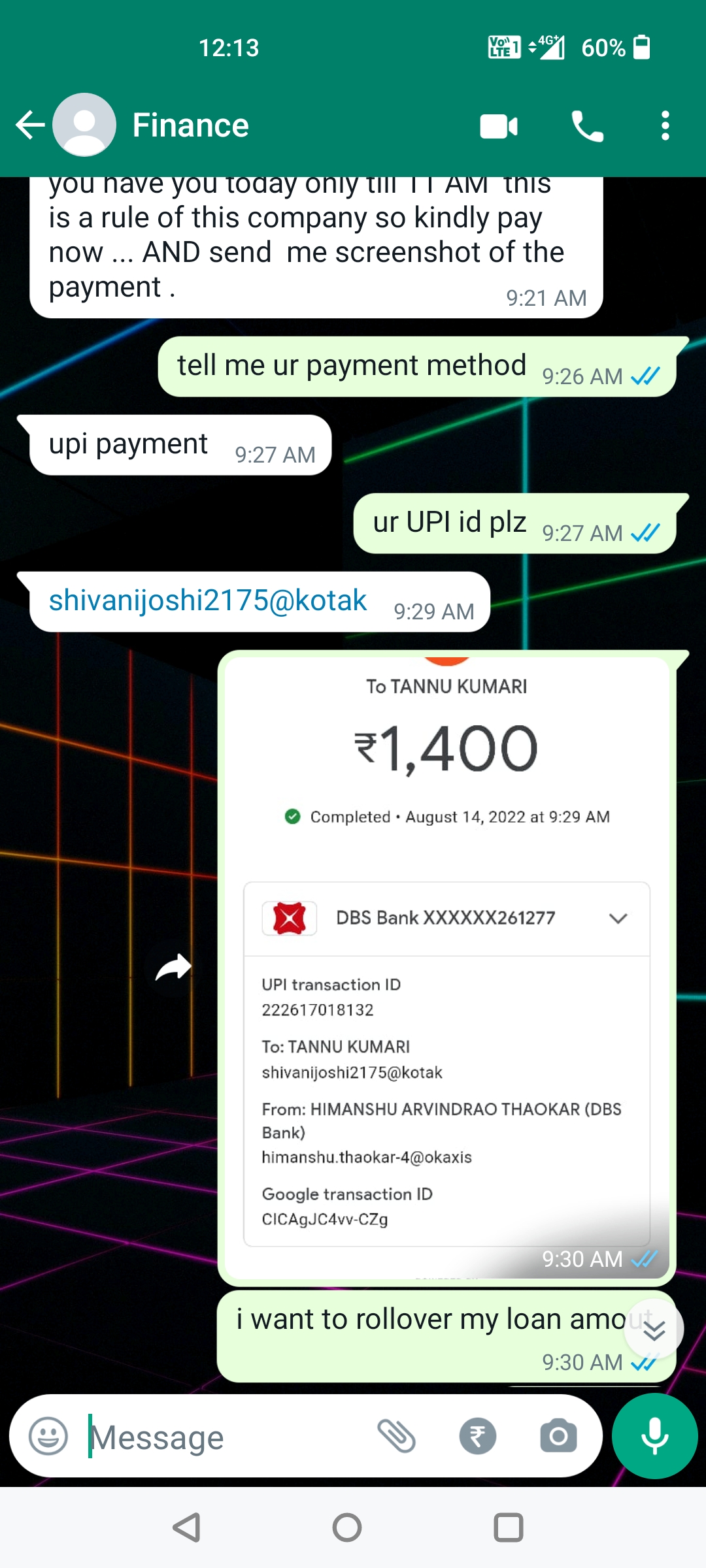Image resolution: width=706 pixels, height=1568 pixels.
Task: Open the emoji picker
Action: [48, 1436]
